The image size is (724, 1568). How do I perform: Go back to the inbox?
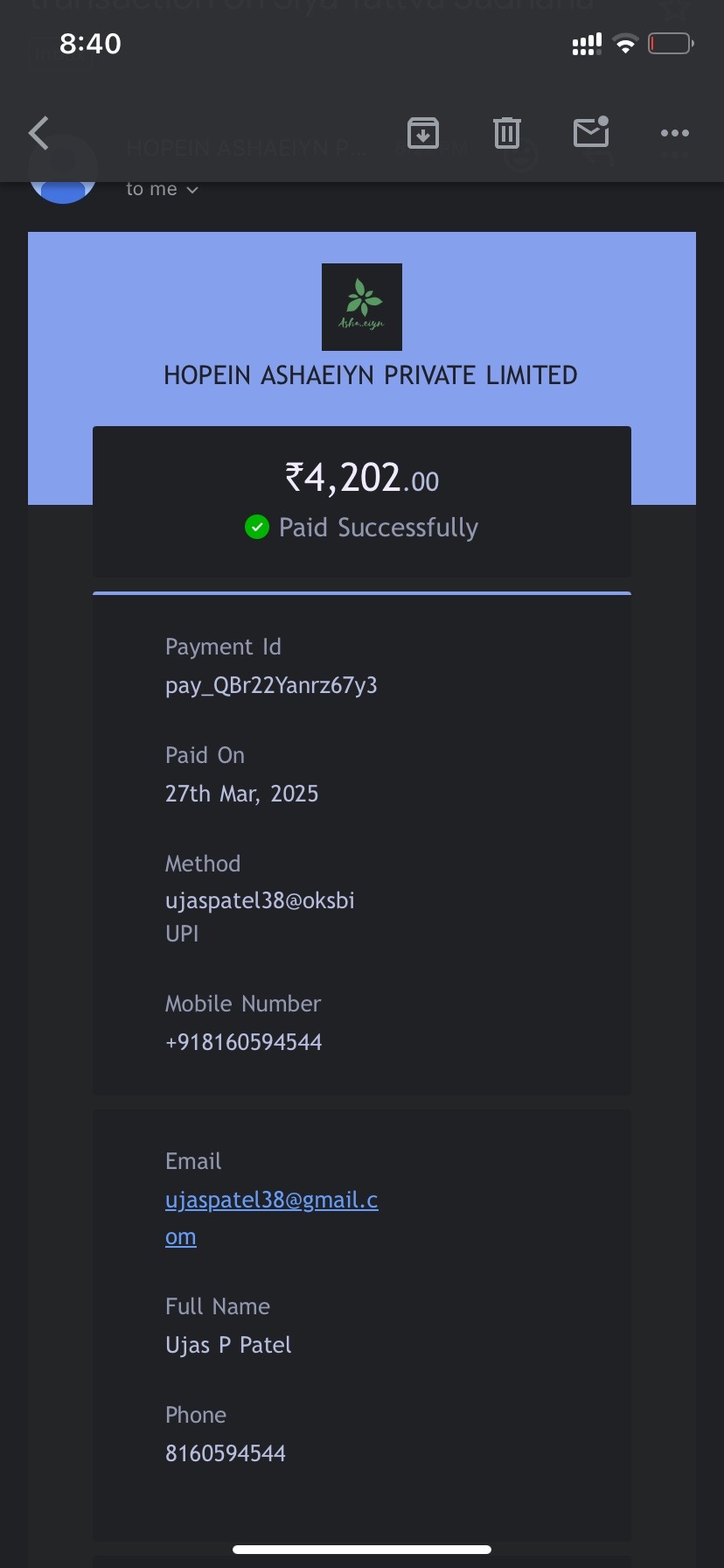(x=39, y=133)
